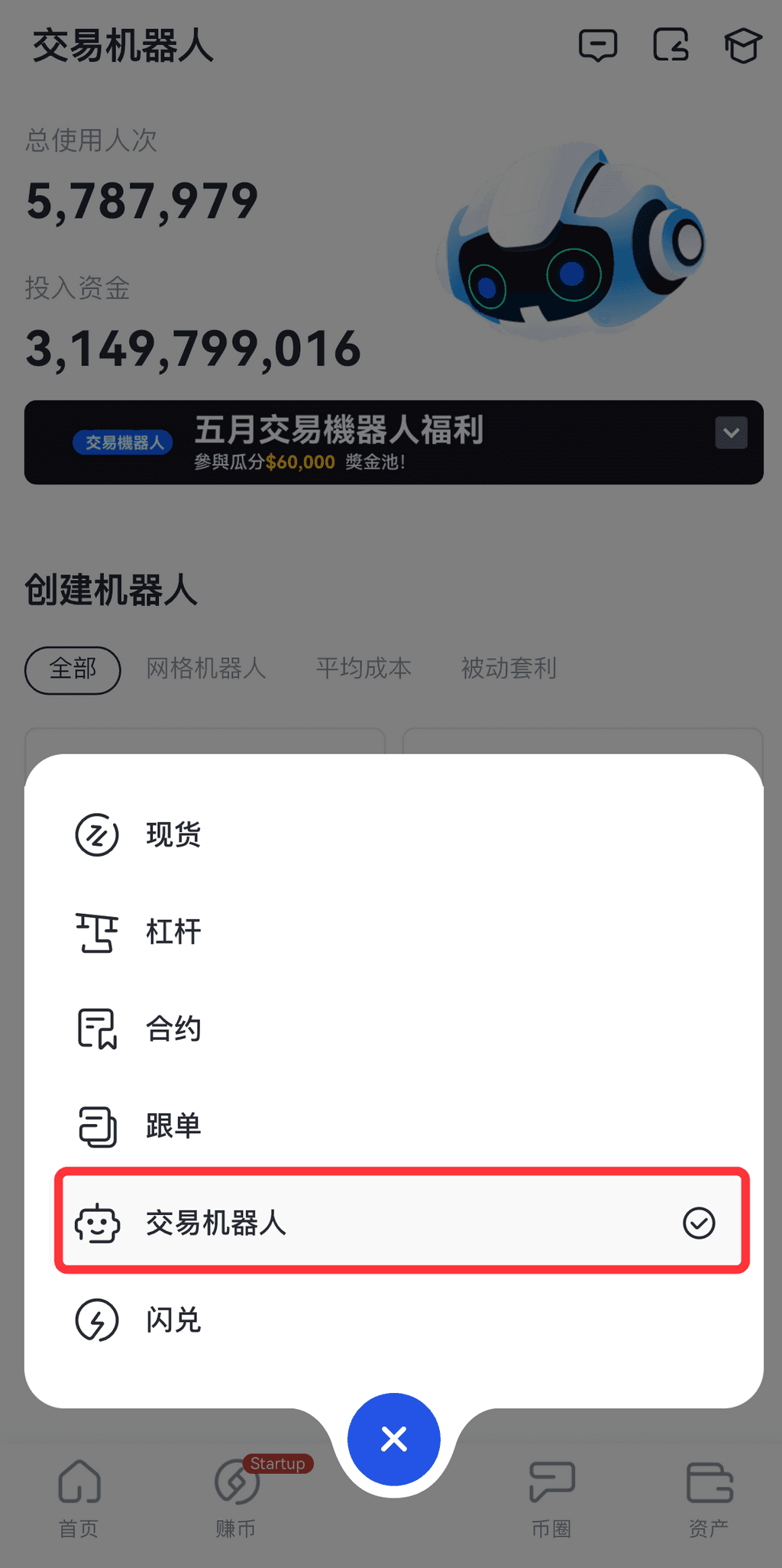Select 现货 from the trade menu
The width and height of the screenshot is (782, 1568).
[x=173, y=834]
